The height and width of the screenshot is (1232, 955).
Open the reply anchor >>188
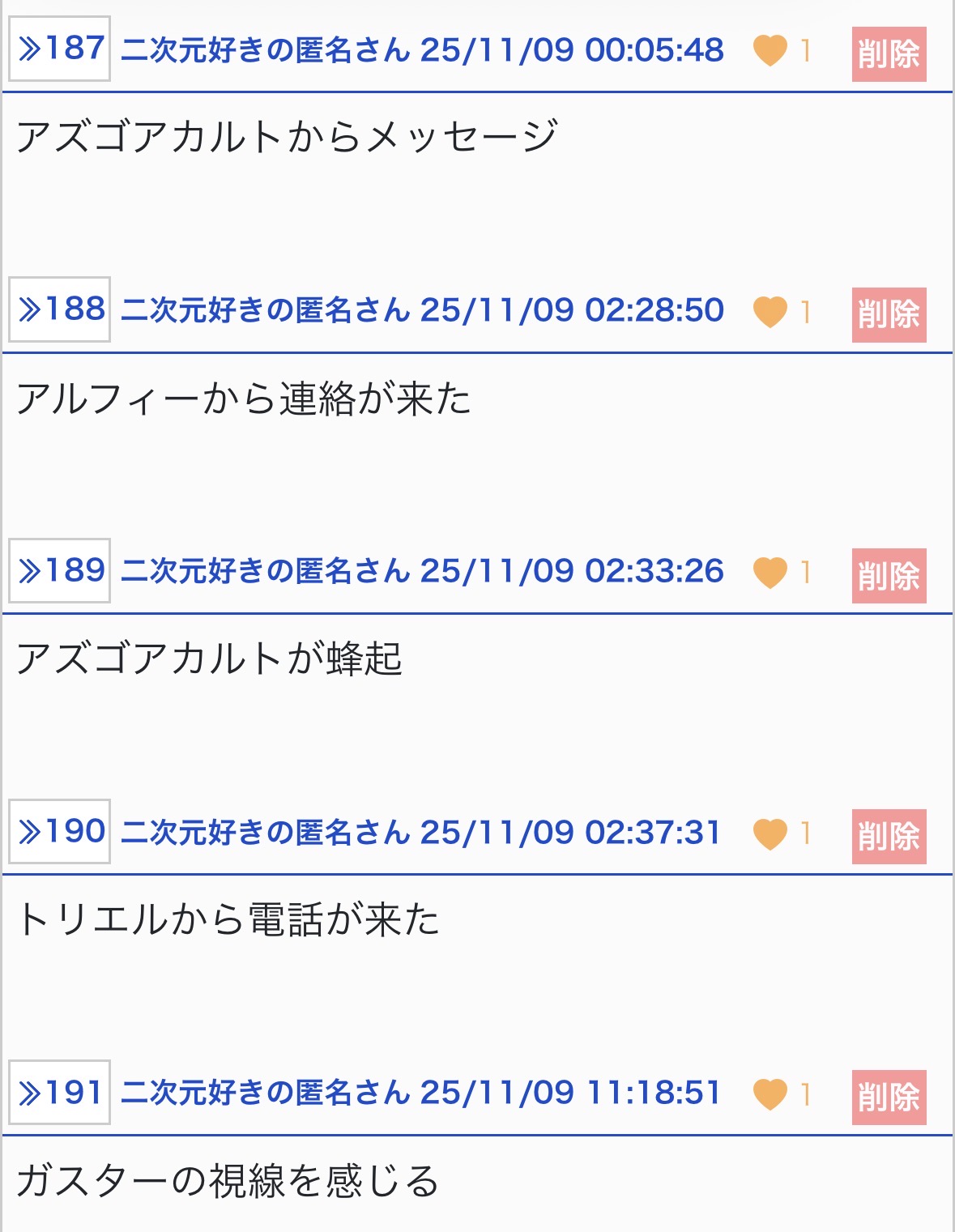(60, 309)
